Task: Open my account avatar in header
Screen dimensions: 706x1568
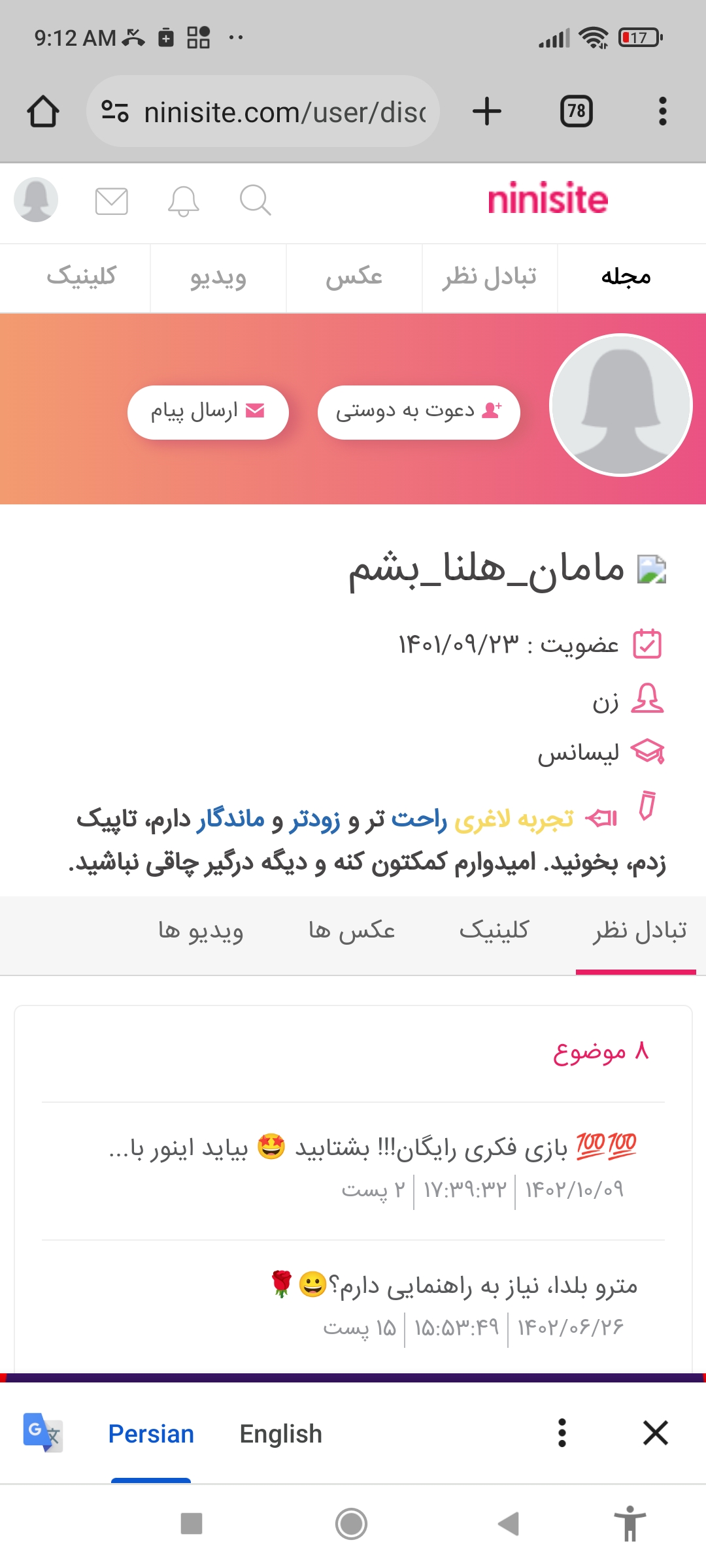Action: (x=36, y=199)
